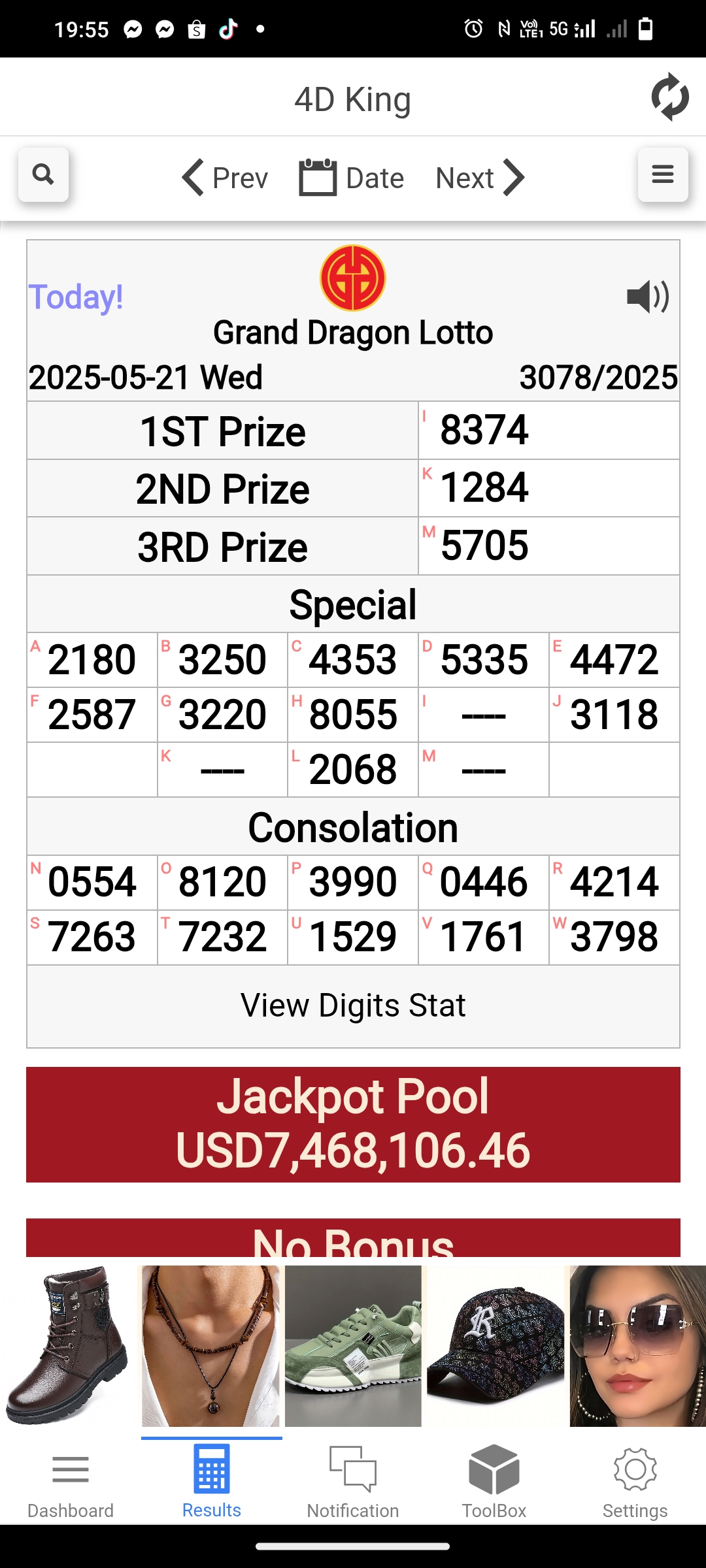This screenshot has height=1568, width=706.
Task: Switch to the Dashboard tab
Action: tap(71, 1482)
